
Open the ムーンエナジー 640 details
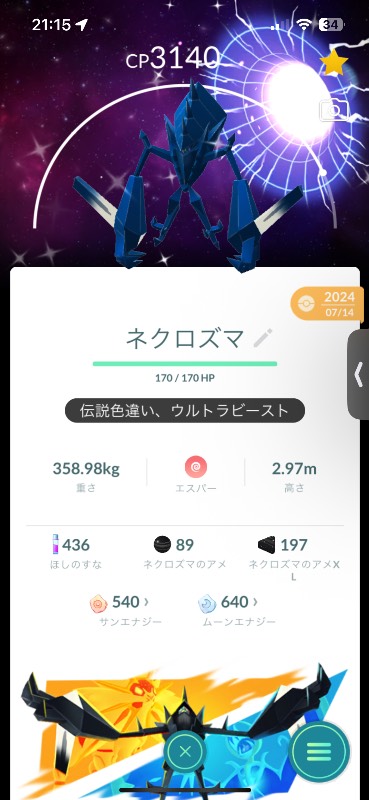coord(237,610)
